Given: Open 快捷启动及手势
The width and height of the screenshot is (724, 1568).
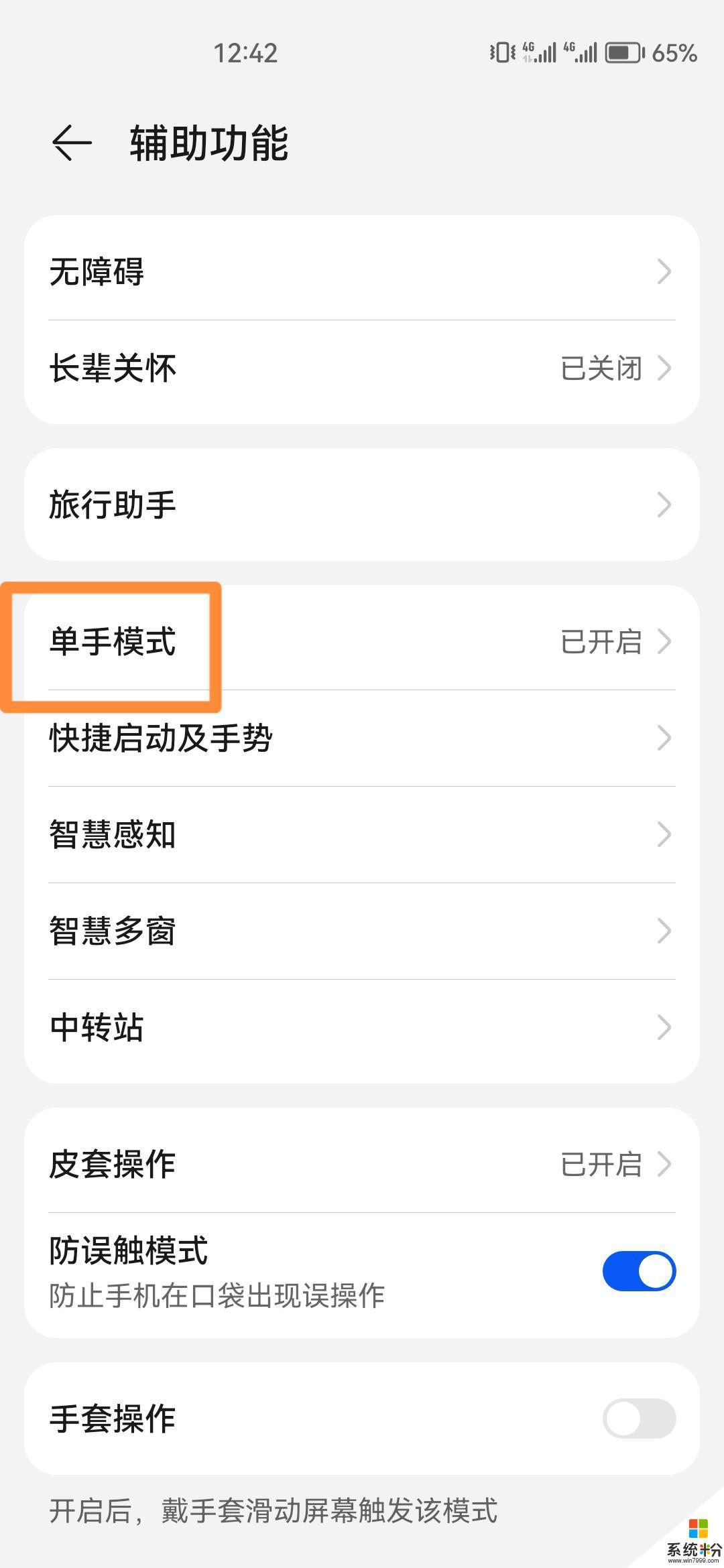Looking at the screenshot, I should click(x=362, y=738).
